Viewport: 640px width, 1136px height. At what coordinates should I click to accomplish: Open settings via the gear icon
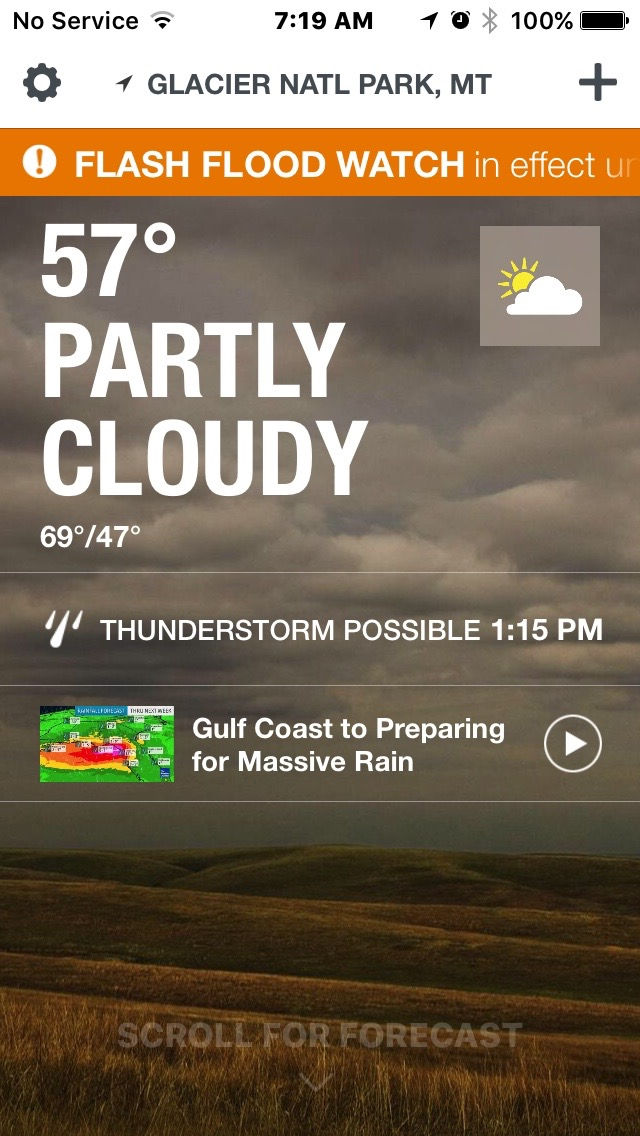point(42,83)
